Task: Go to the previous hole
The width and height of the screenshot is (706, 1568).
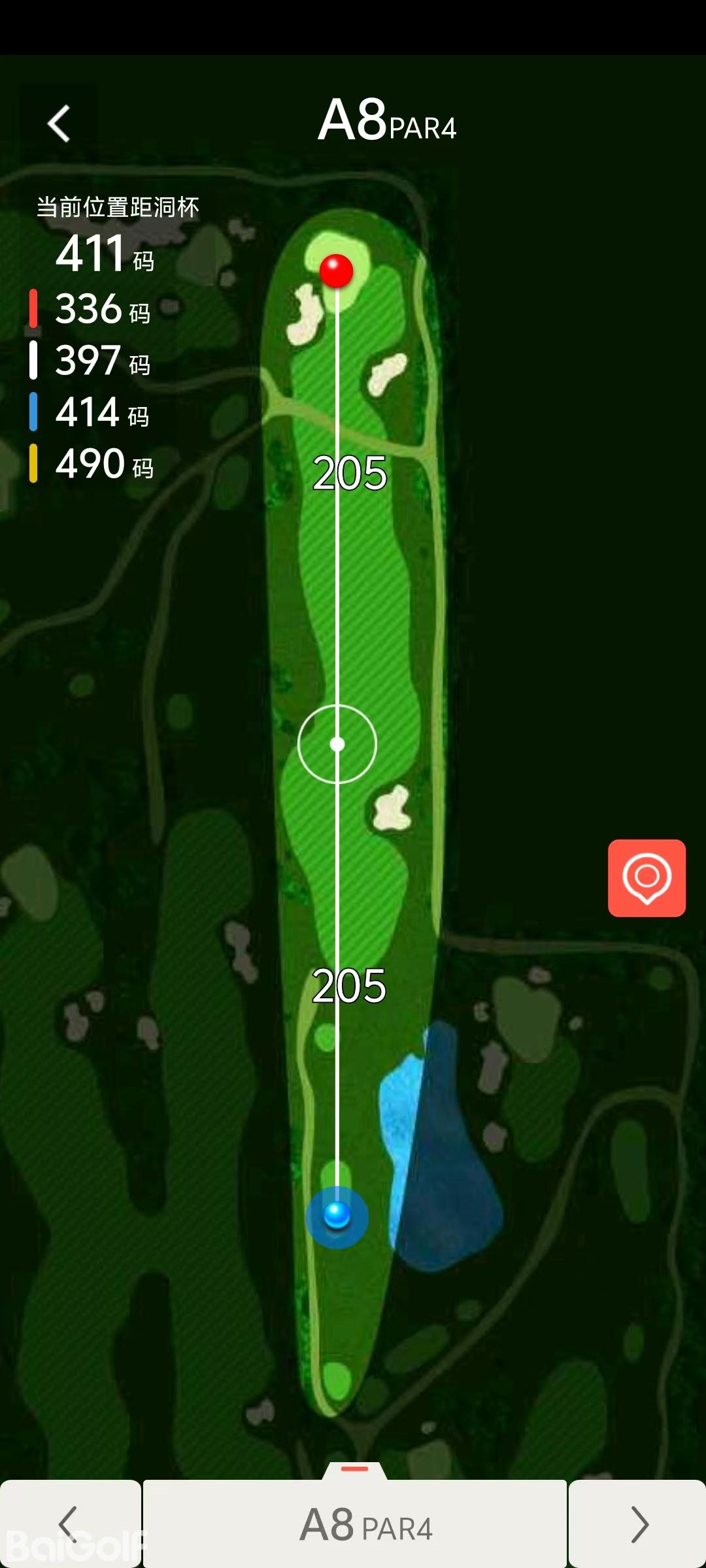Action: 69,1524
